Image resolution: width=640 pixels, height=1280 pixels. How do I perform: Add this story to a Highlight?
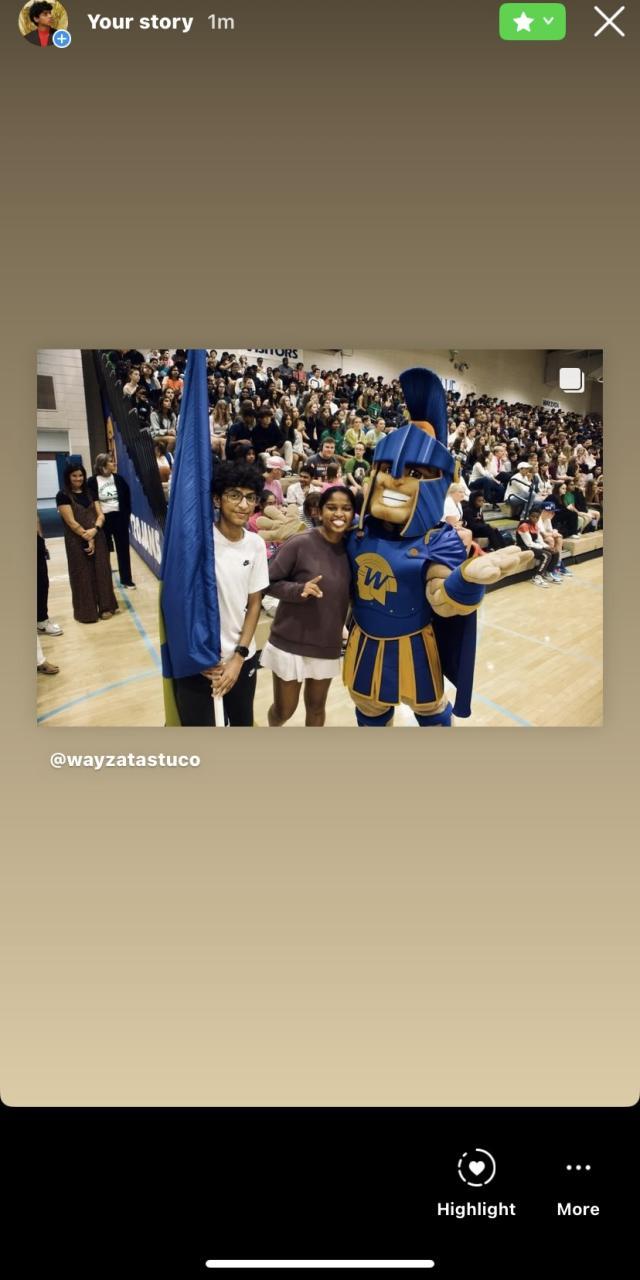476,1183
